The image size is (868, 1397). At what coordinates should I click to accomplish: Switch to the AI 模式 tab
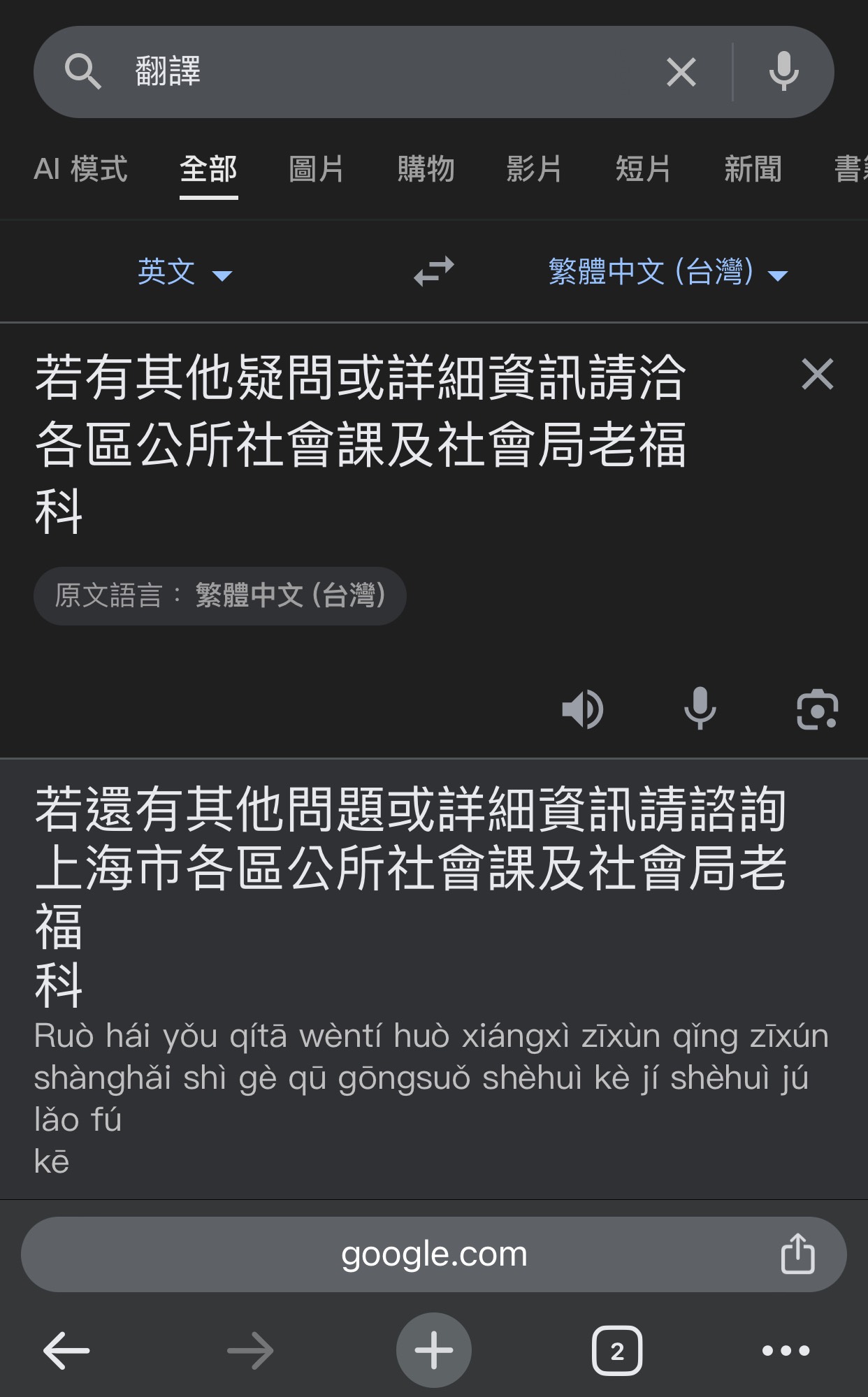click(80, 170)
